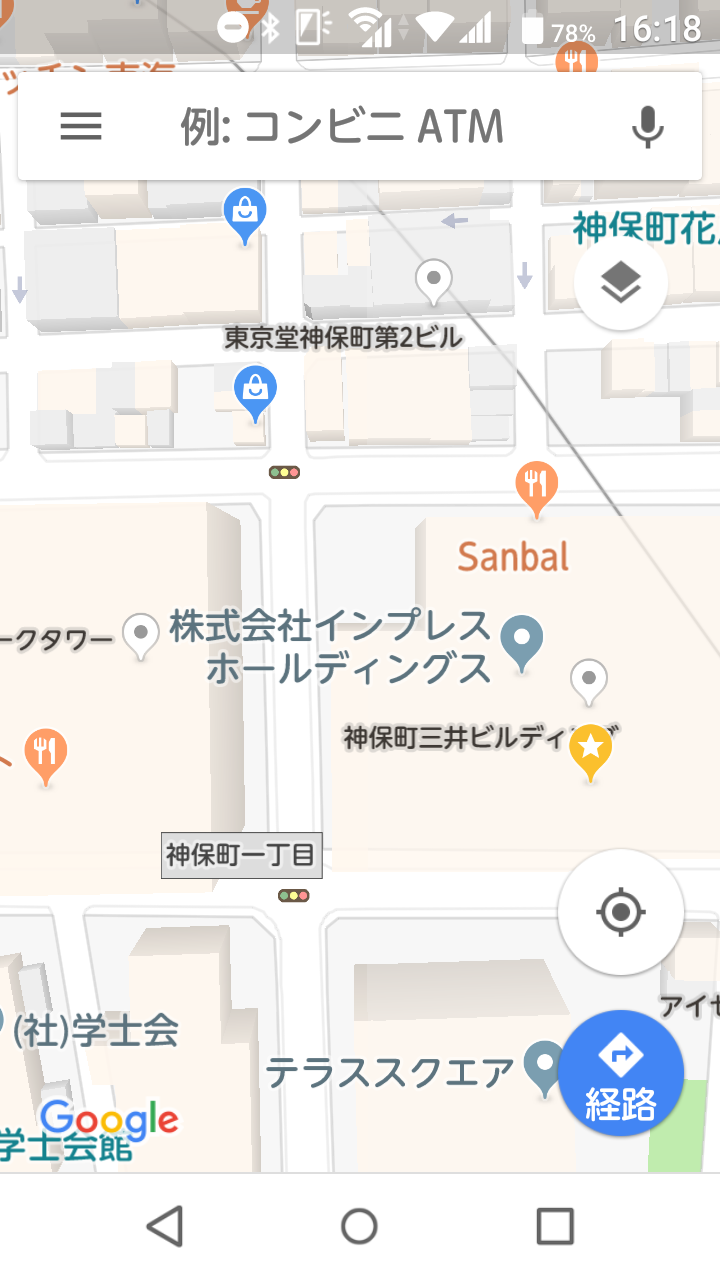
Task: Center the map on my location
Action: 621,912
